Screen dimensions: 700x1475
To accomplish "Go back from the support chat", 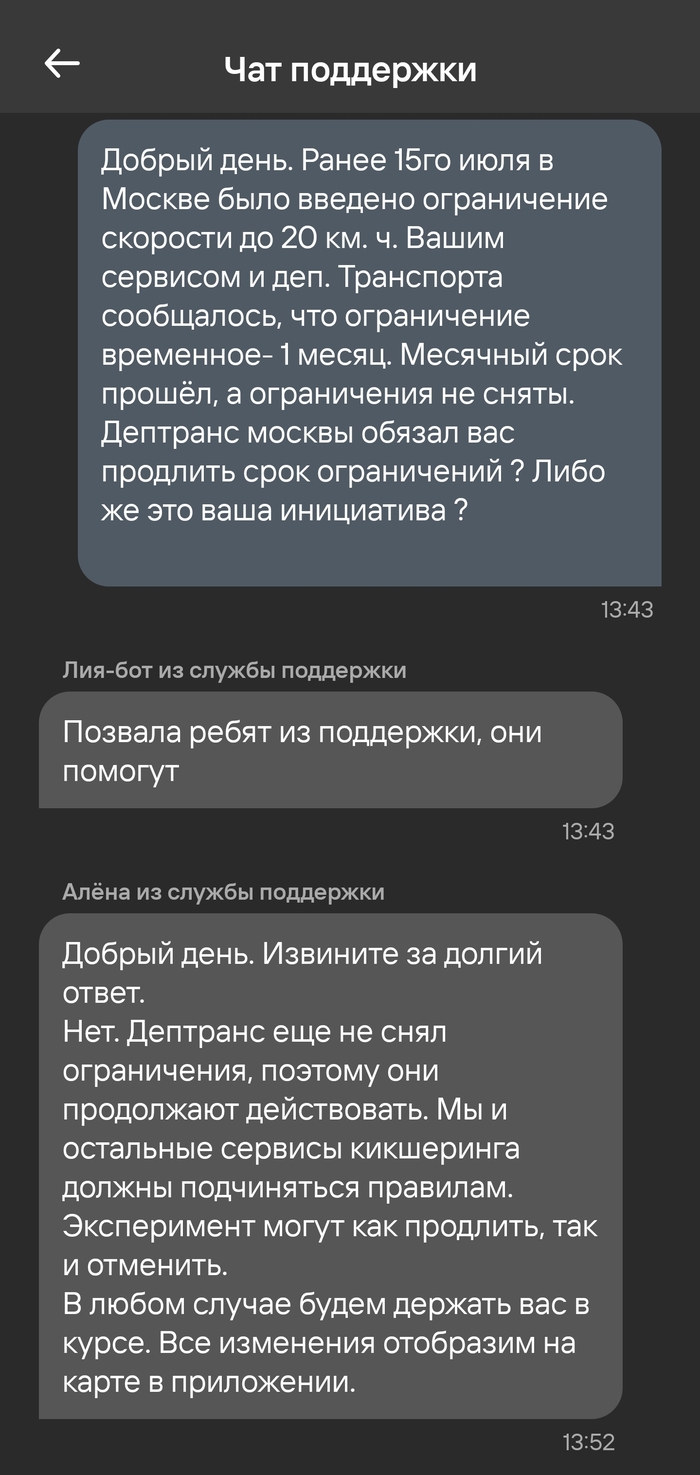I will (62, 64).
